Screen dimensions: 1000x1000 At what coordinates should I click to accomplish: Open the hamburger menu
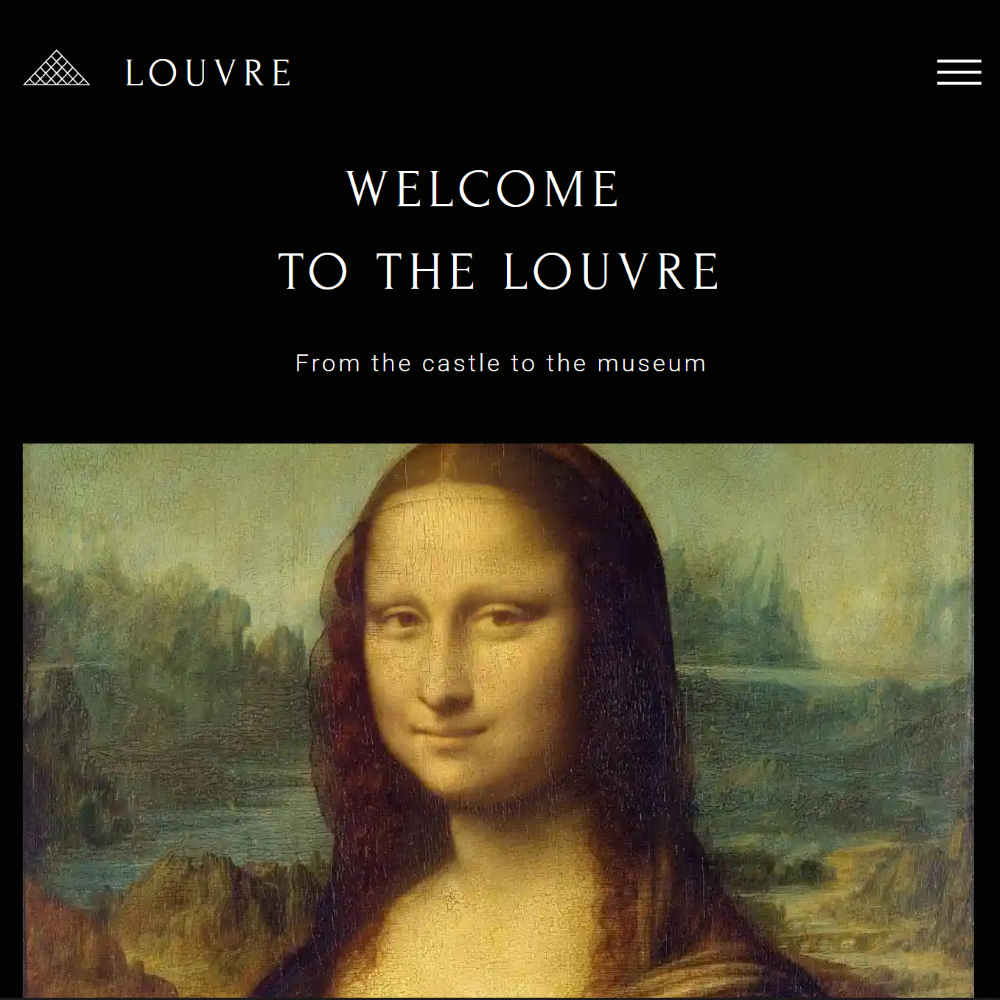tap(958, 73)
